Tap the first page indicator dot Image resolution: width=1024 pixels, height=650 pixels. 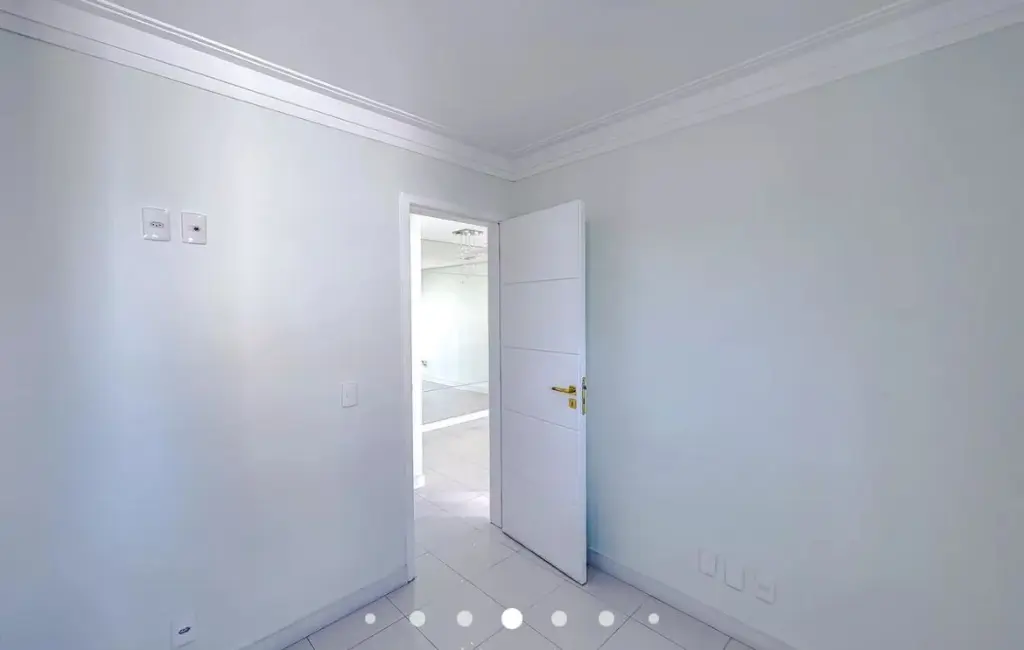(370, 618)
